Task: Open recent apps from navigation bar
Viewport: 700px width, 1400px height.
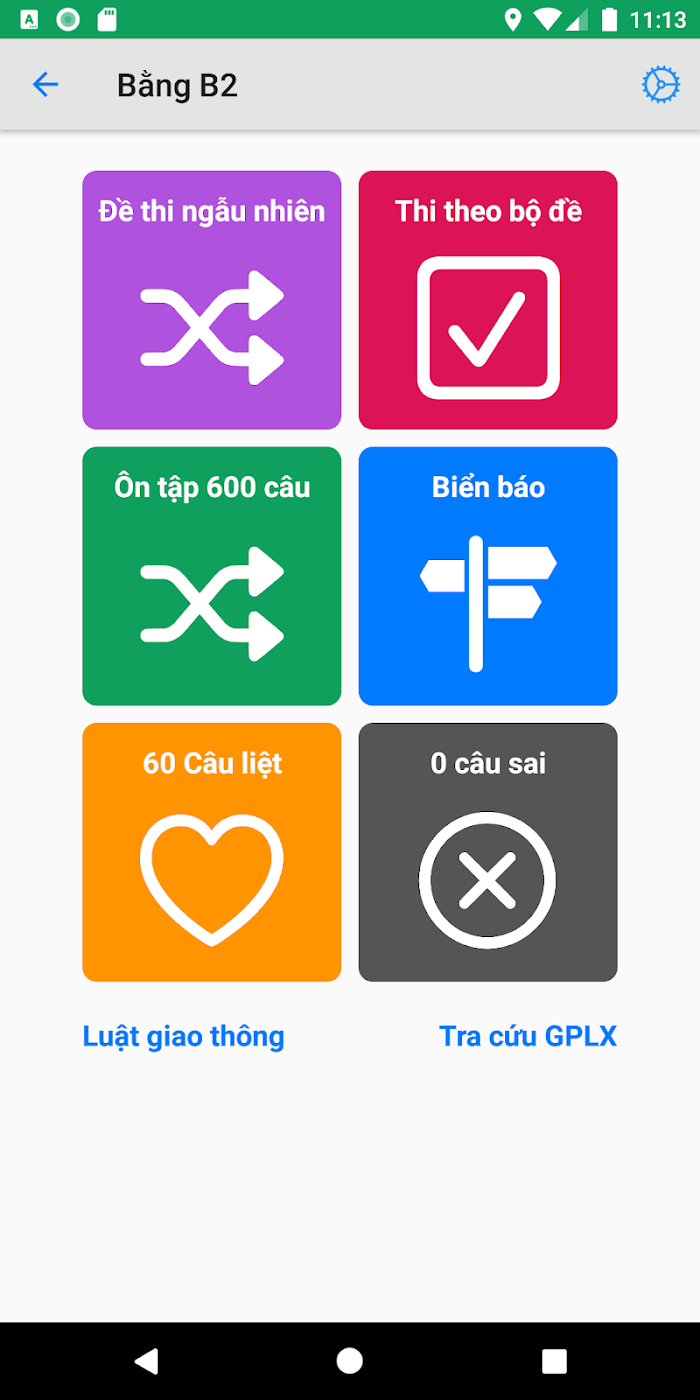Action: click(554, 1360)
